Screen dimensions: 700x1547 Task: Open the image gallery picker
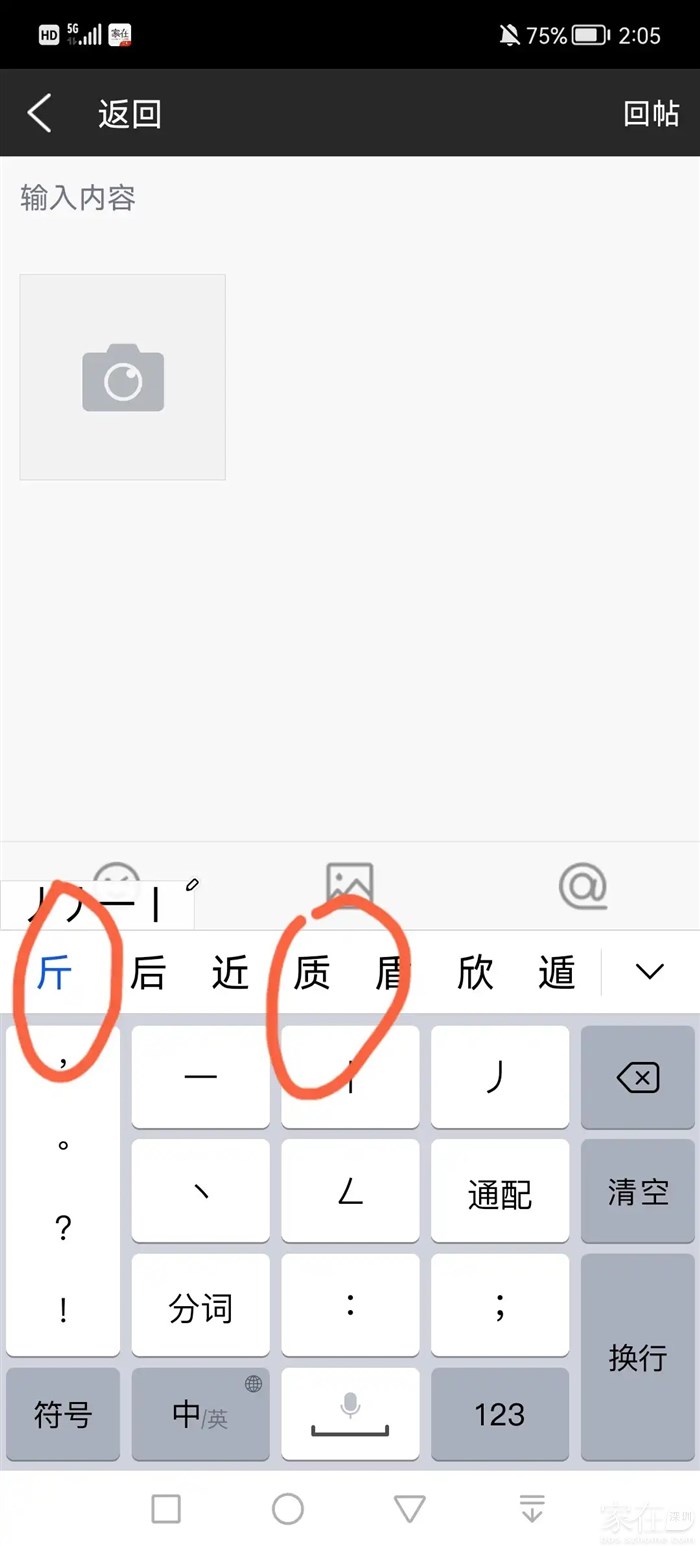point(349,885)
